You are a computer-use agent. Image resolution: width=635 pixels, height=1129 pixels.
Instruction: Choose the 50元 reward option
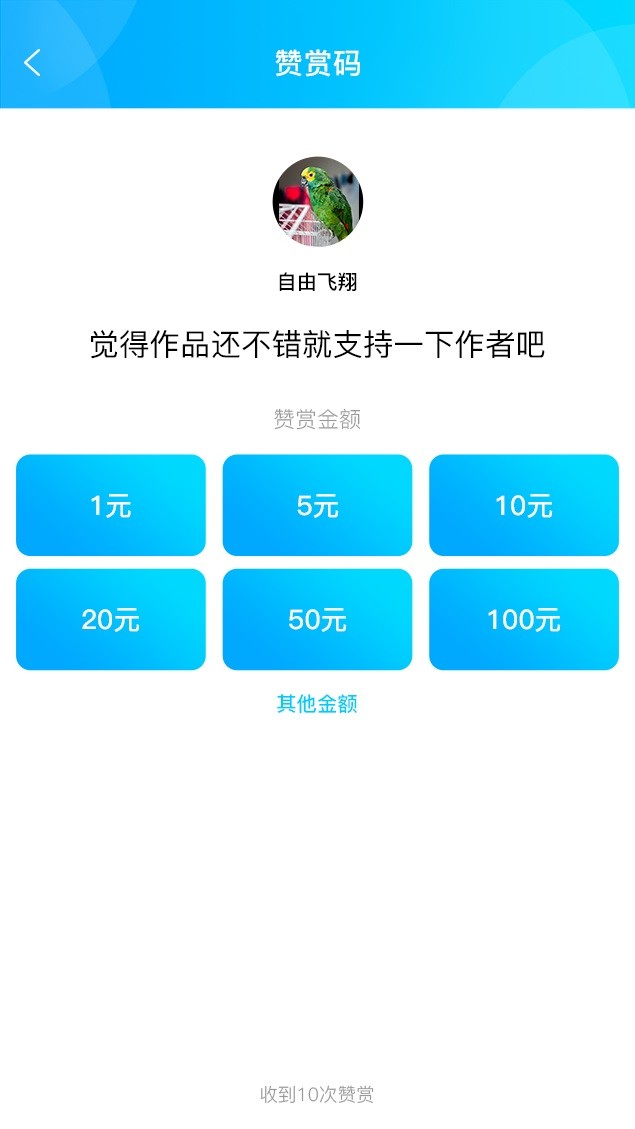click(x=318, y=619)
